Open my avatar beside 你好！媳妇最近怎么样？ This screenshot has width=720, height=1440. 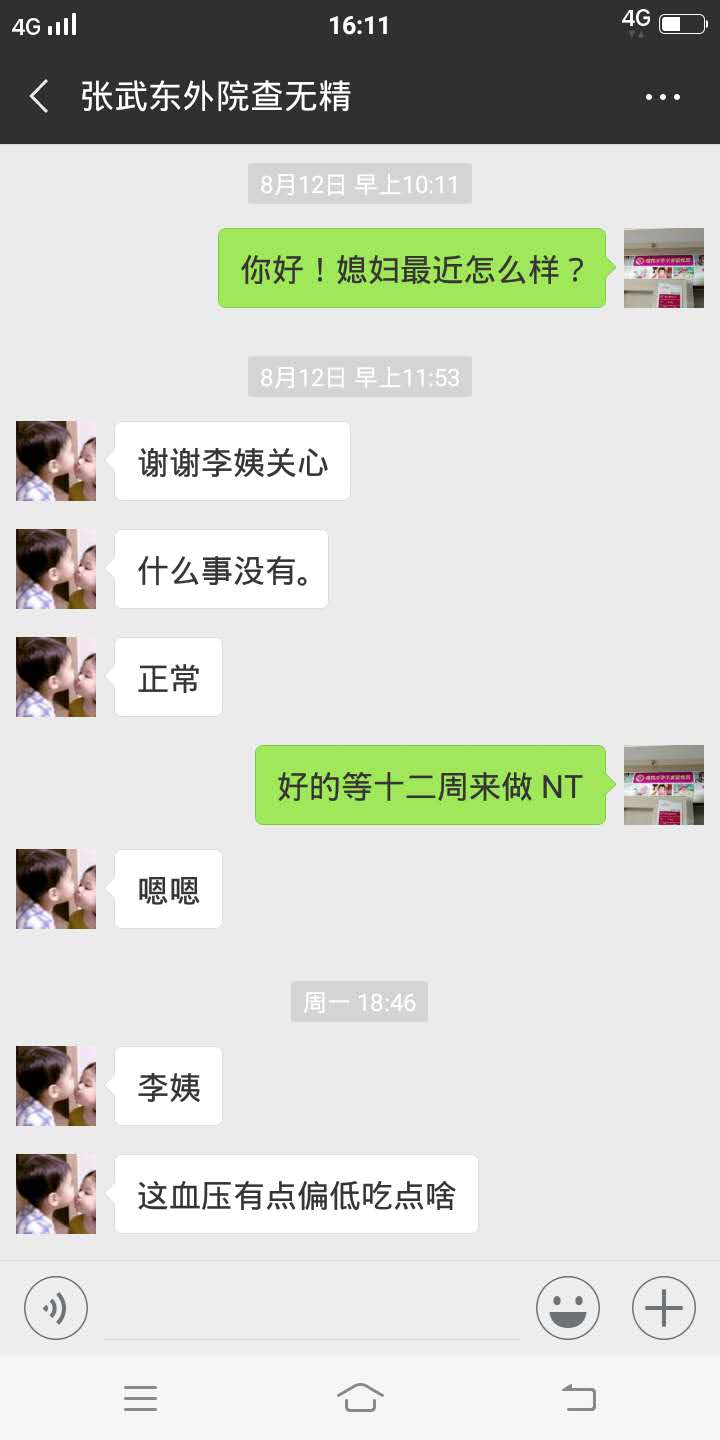pyautogui.click(x=664, y=268)
